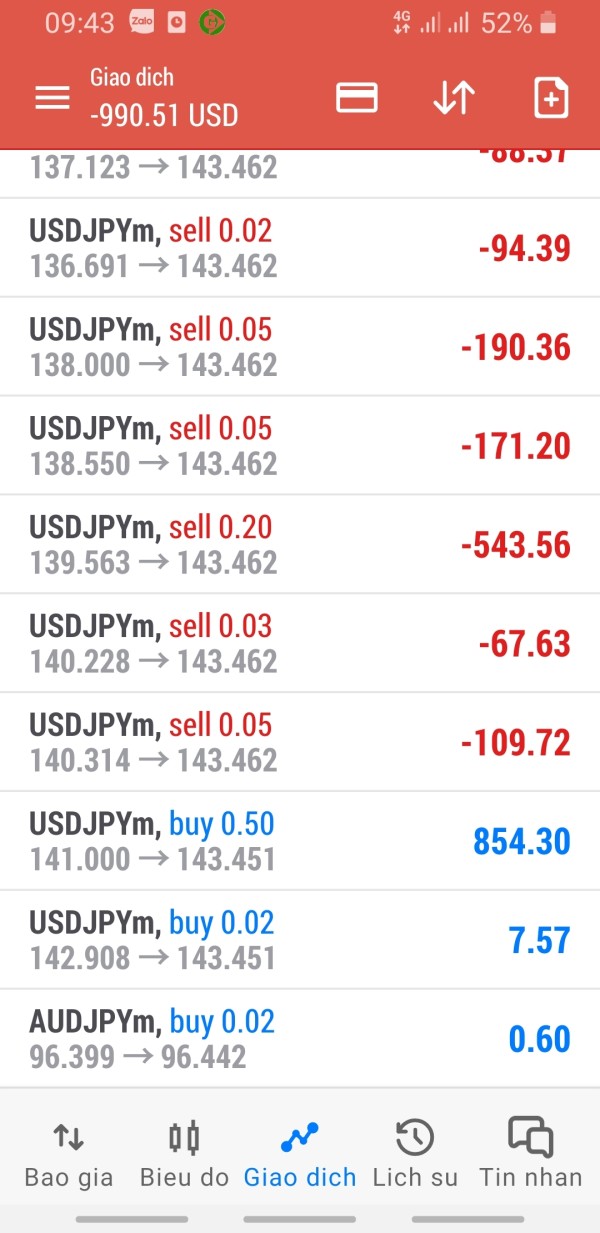Select USDJPYm sell 0.05 position at 138.000

pyautogui.click(x=300, y=347)
